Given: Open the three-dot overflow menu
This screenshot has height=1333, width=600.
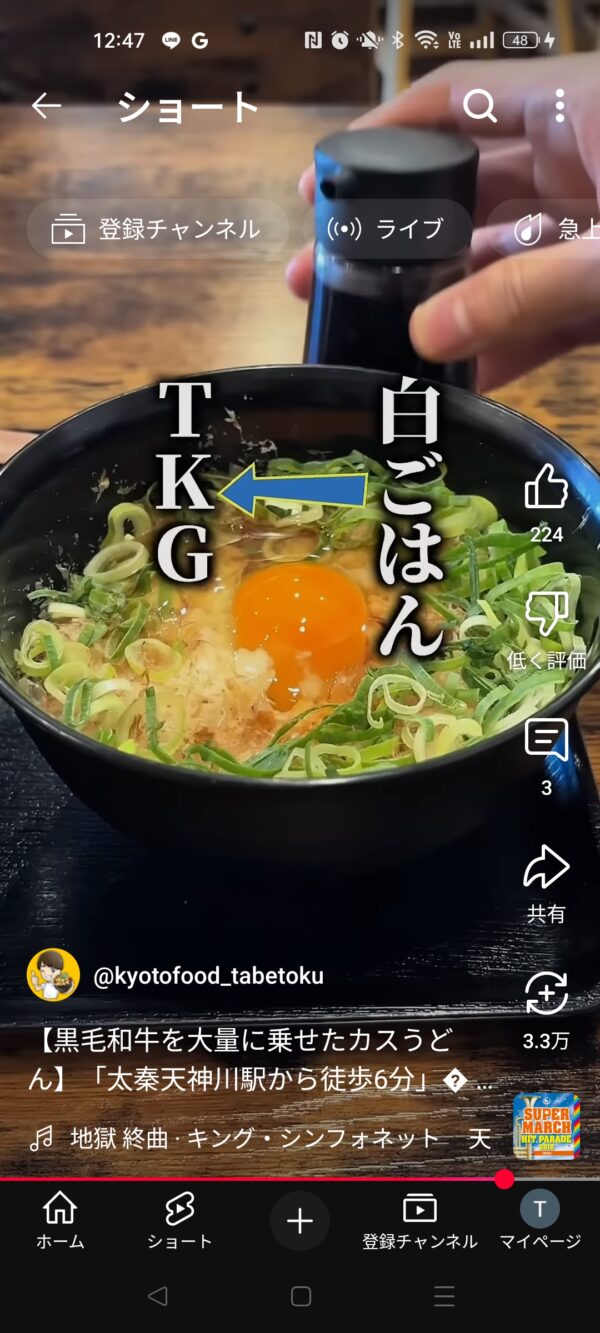Looking at the screenshot, I should pyautogui.click(x=559, y=106).
